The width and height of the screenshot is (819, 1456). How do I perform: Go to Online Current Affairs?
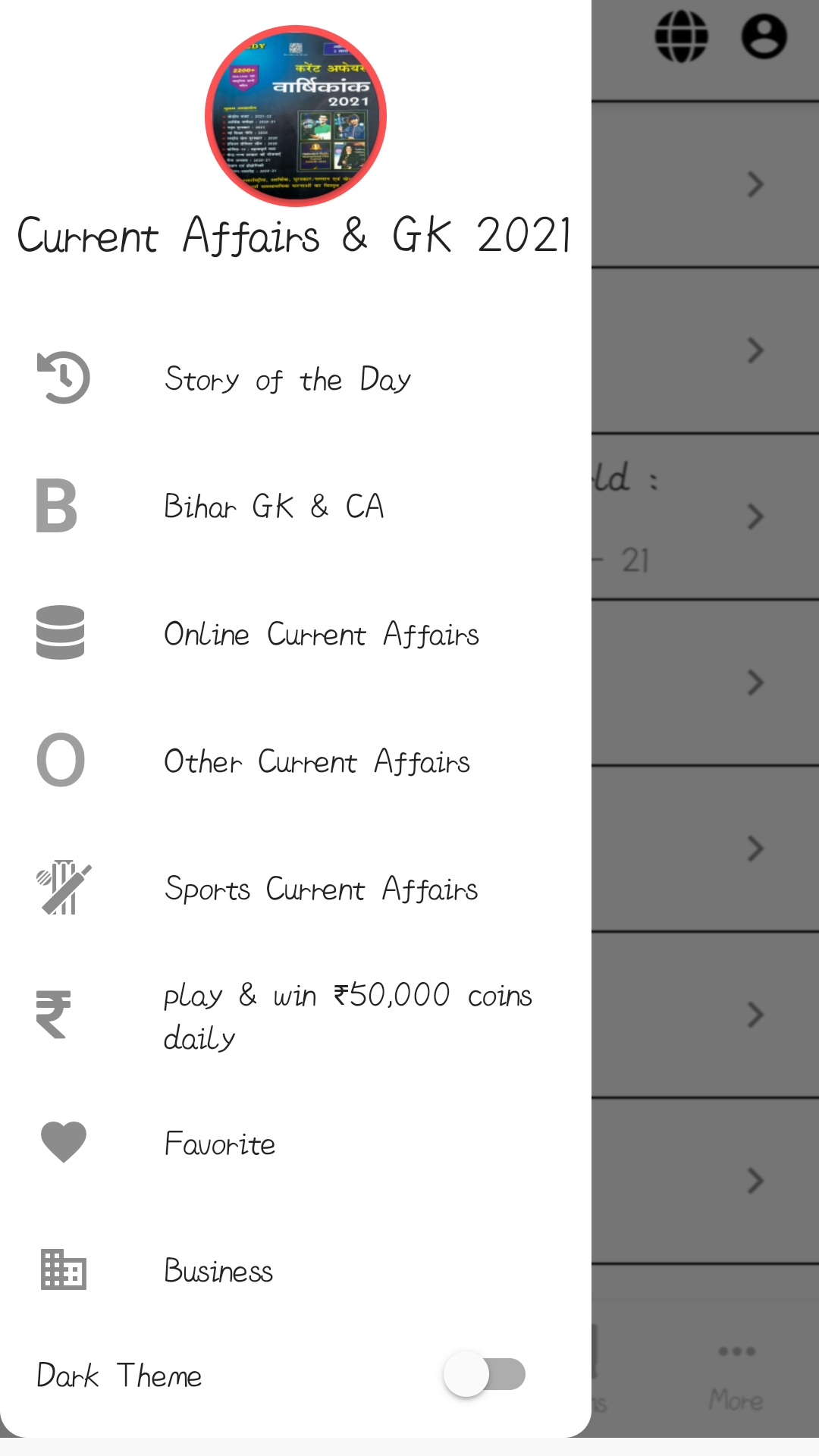(296, 632)
